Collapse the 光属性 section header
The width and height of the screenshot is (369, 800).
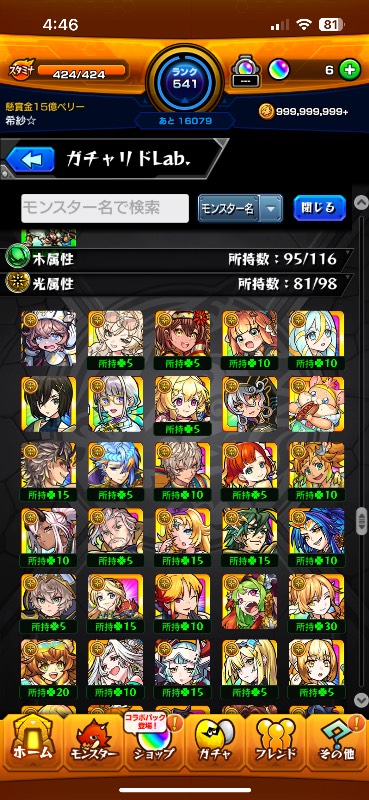[x=178, y=284]
